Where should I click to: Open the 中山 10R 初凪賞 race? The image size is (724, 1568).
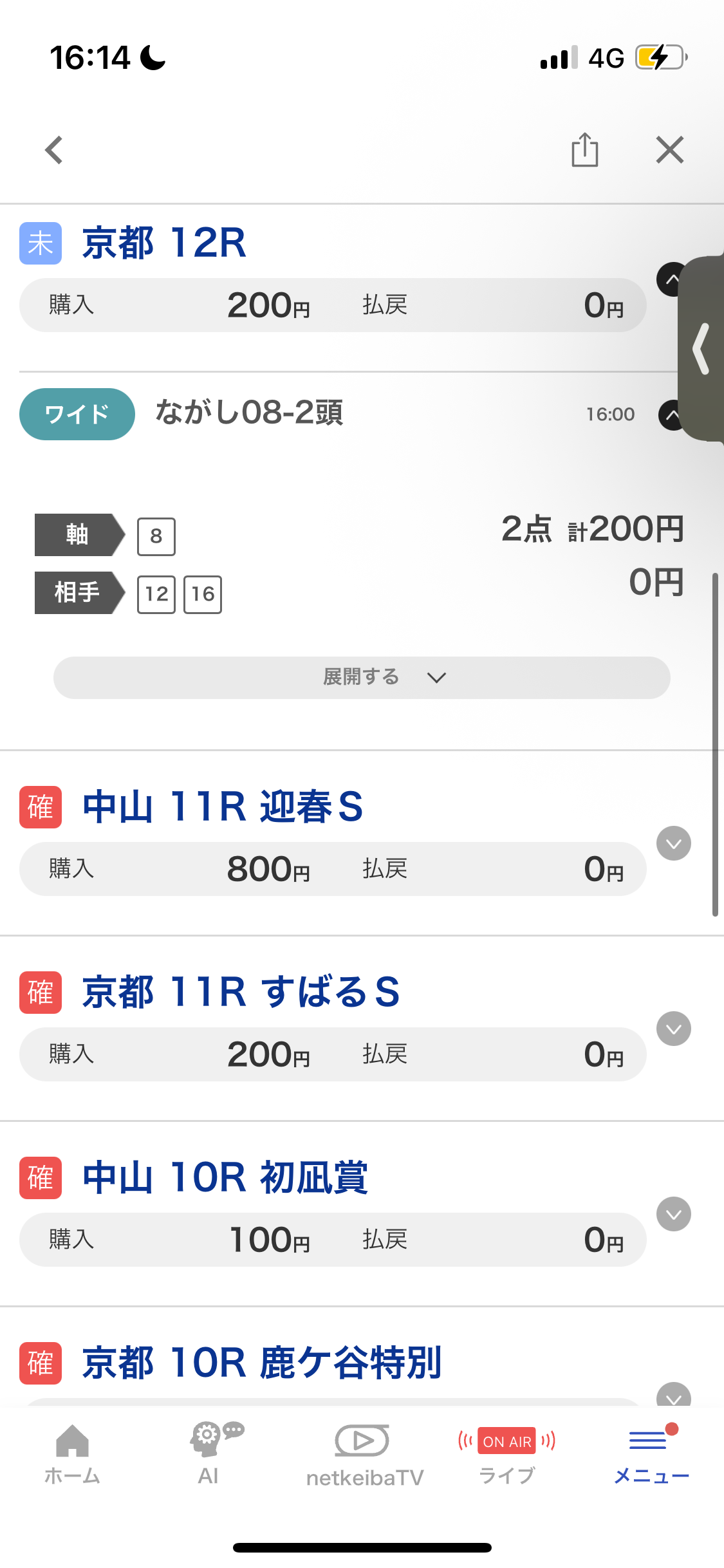click(x=225, y=1177)
